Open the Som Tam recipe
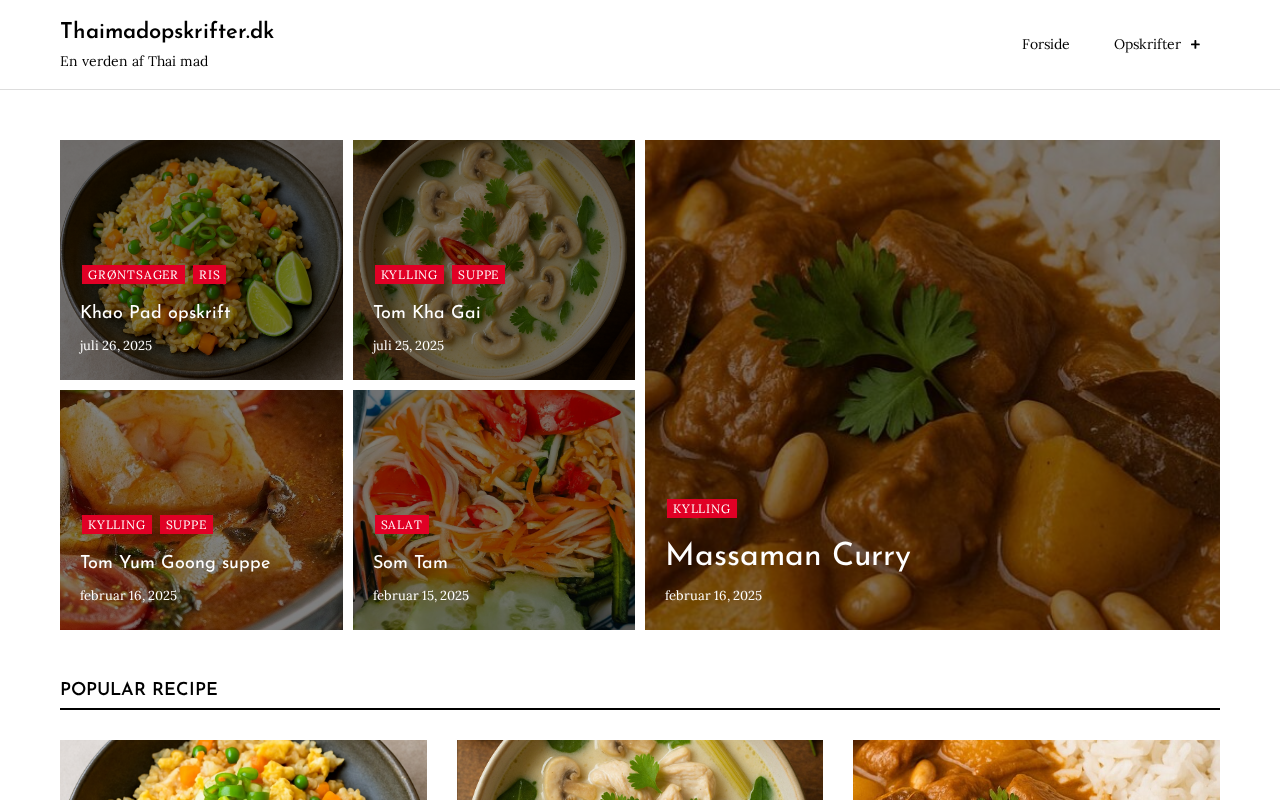Viewport: 1280px width, 800px height. pyautogui.click(x=410, y=564)
